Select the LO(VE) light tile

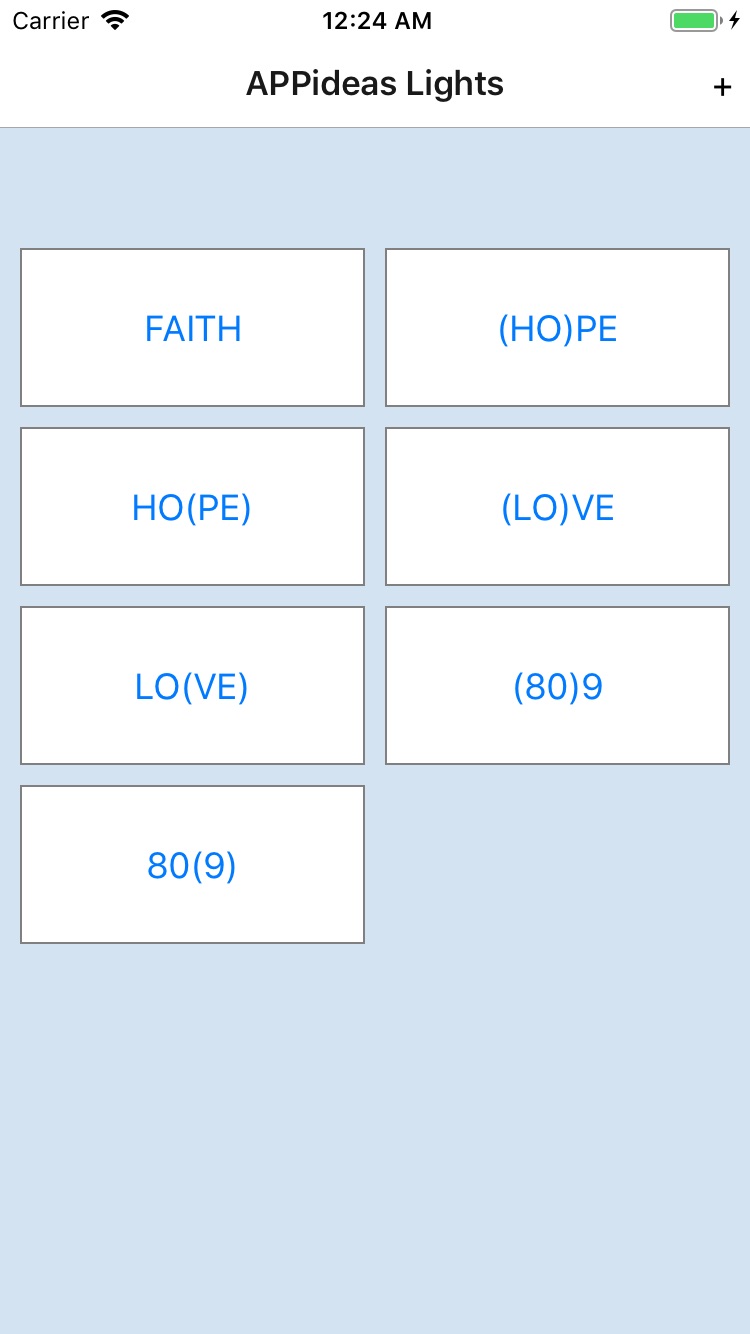192,686
